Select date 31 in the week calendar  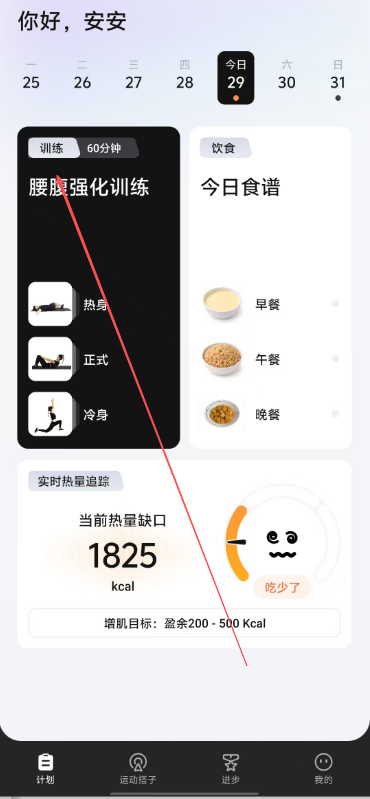point(338,77)
